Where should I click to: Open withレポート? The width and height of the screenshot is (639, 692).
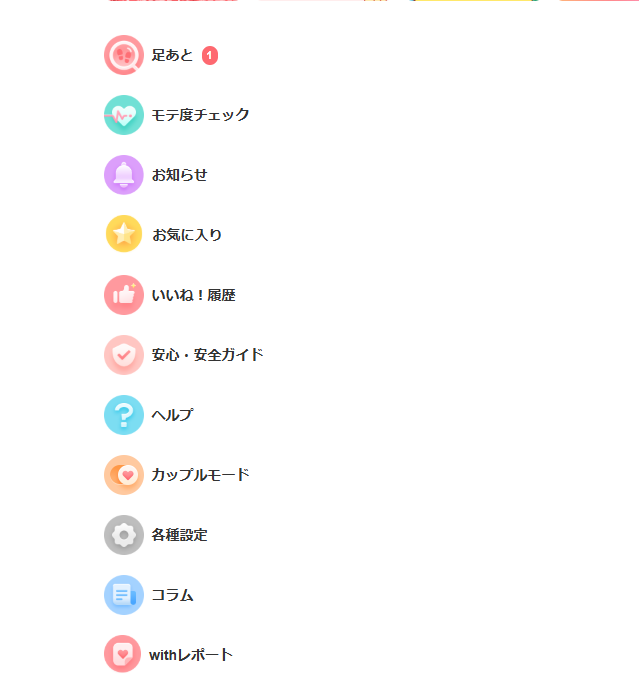coord(190,655)
